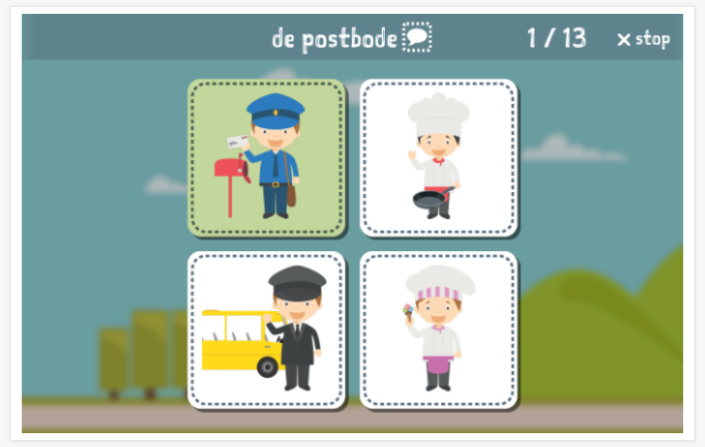The height and width of the screenshot is (447, 705).
Task: Select the postman with mailbox card
Action: pos(267,159)
